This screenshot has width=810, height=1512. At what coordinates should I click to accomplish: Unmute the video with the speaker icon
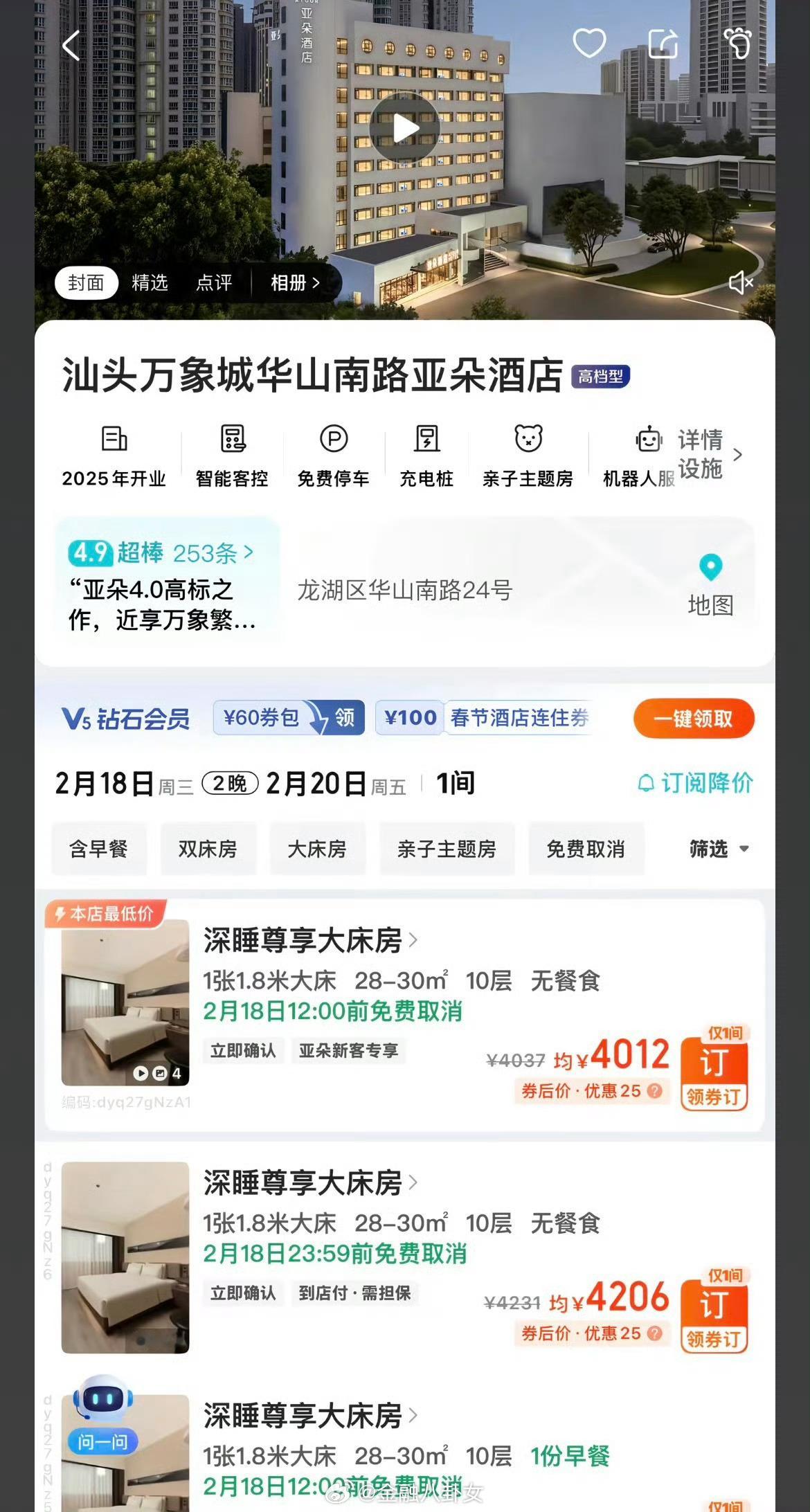point(741,282)
